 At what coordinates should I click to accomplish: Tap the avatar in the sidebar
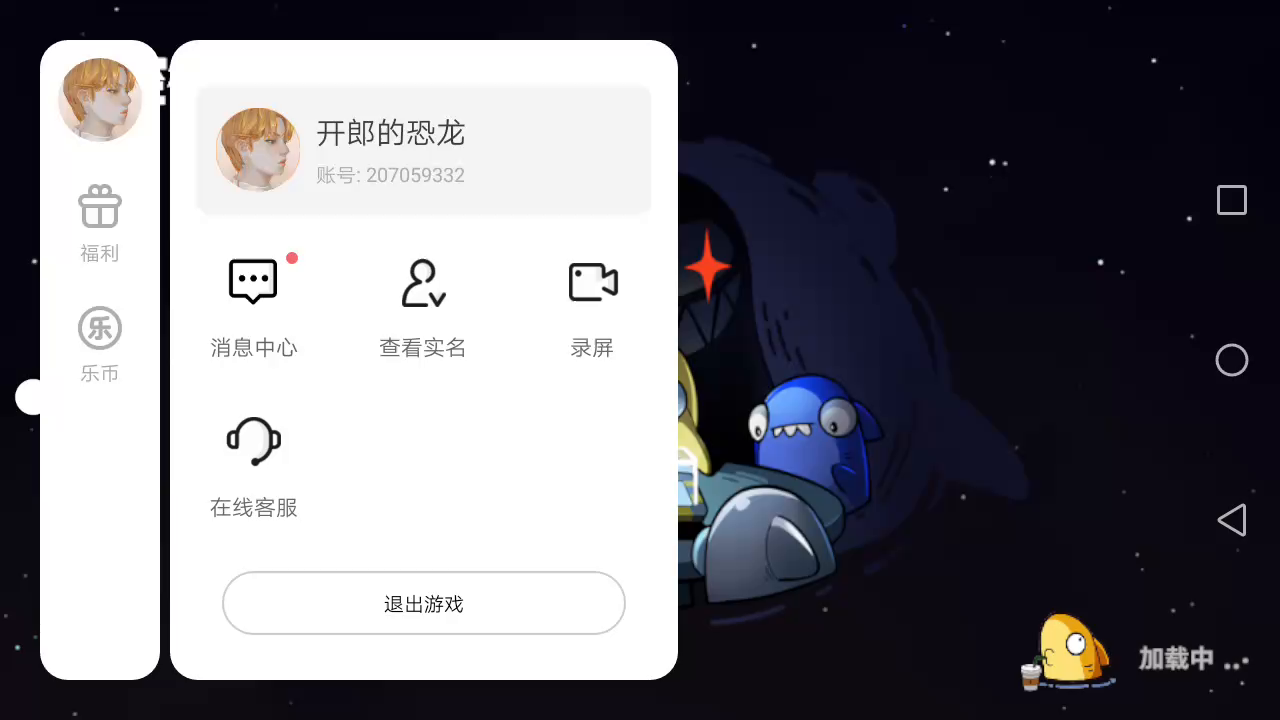pos(99,100)
